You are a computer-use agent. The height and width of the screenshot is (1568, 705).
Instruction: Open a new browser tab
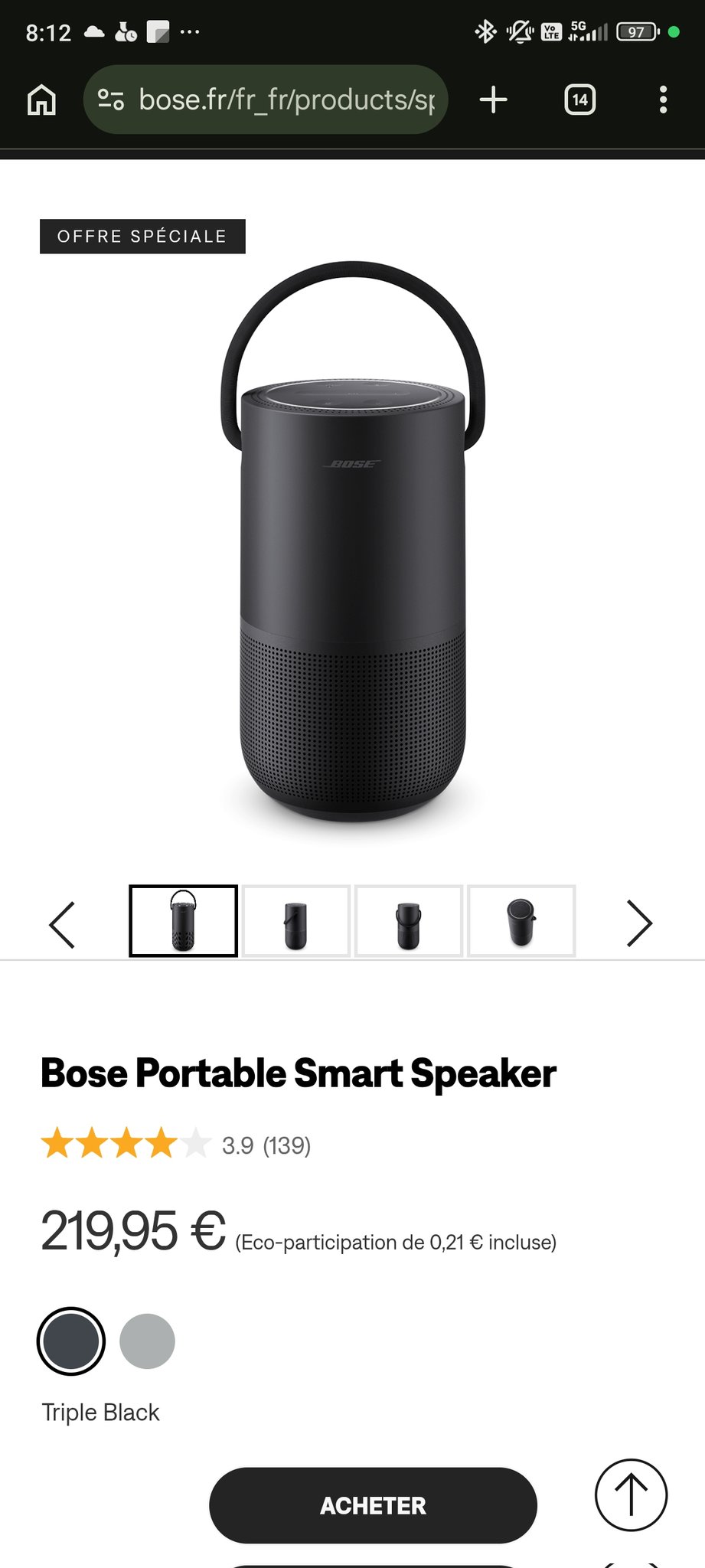tap(494, 100)
